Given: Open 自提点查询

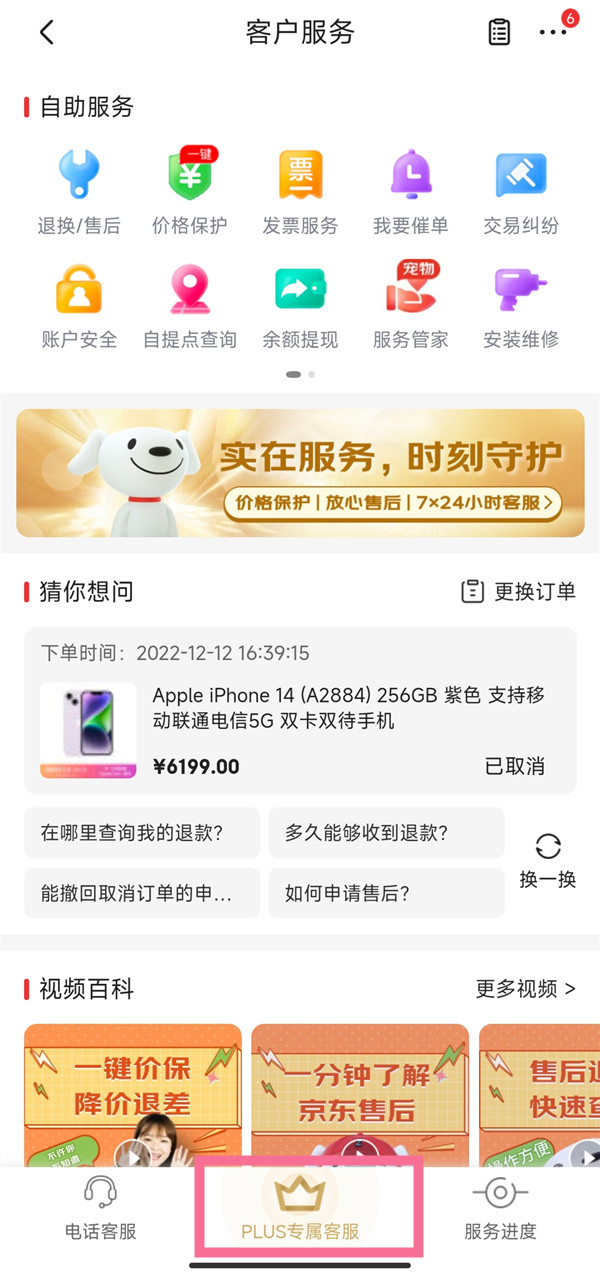Looking at the screenshot, I should tap(190, 306).
